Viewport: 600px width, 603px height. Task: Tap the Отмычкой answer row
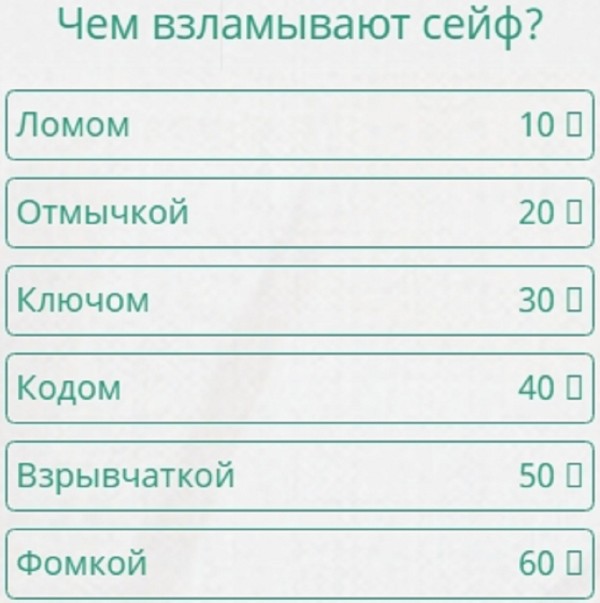[300, 212]
